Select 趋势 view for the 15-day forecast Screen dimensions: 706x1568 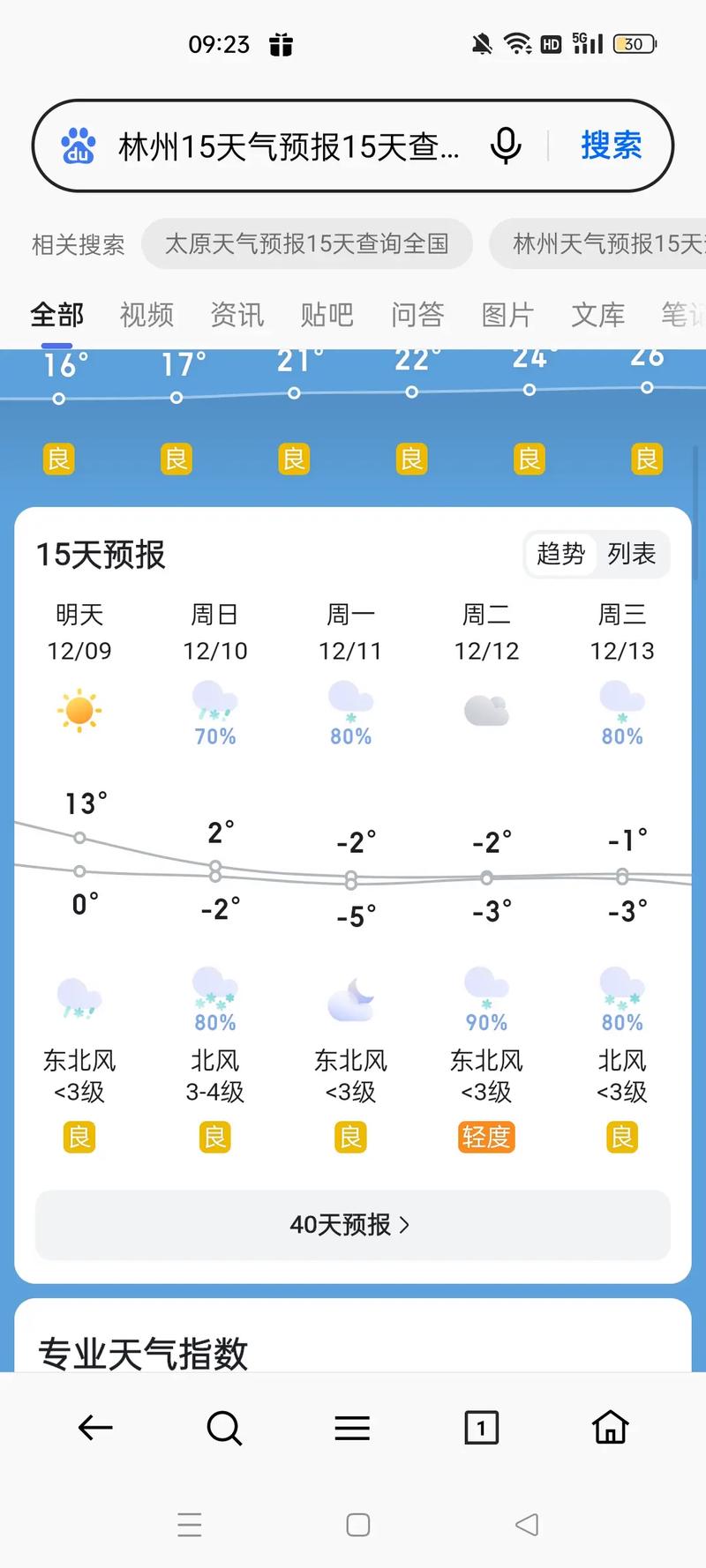561,554
